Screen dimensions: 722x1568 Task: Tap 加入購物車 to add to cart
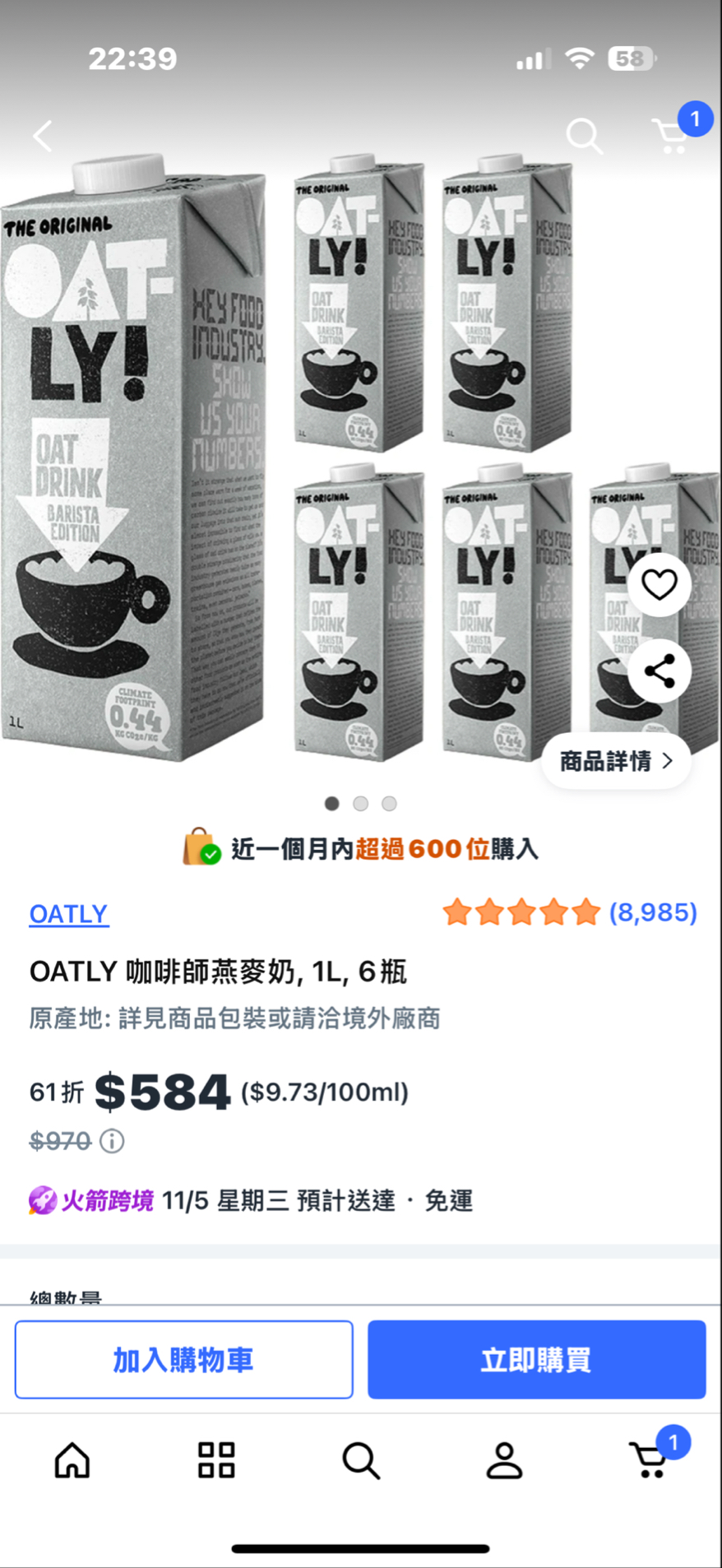point(183,1360)
